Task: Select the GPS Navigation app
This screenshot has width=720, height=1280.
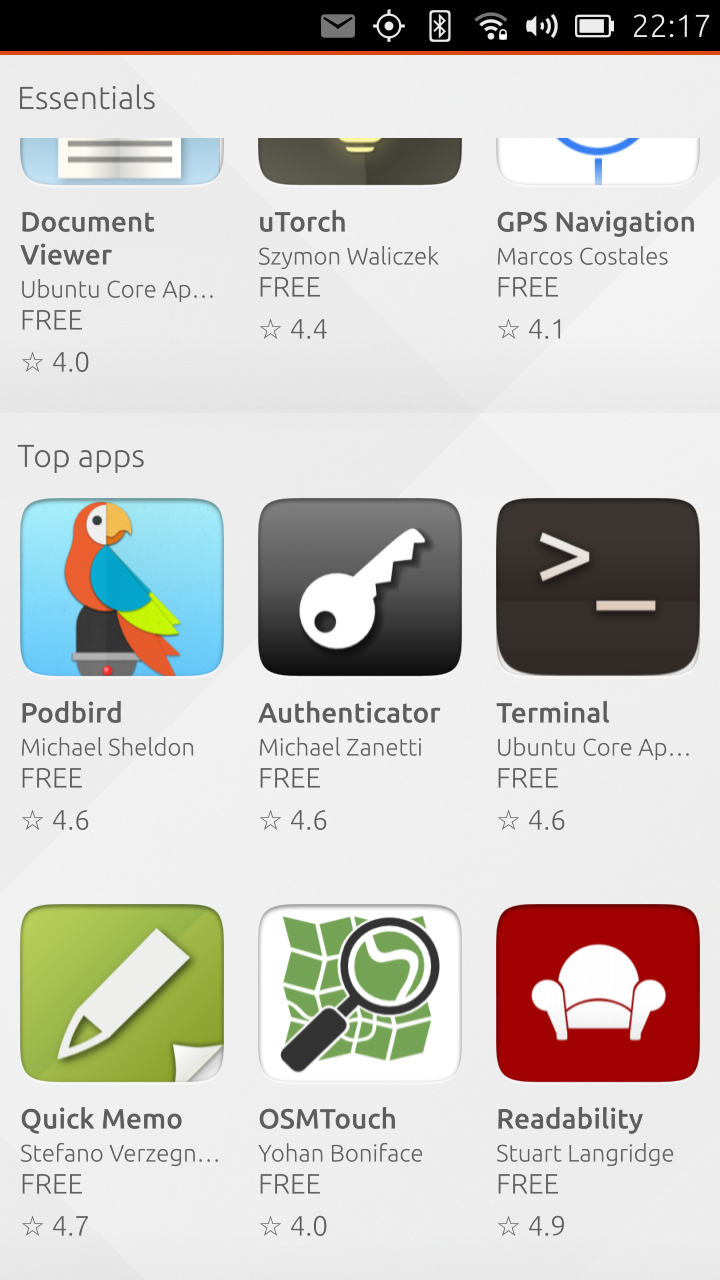Action: click(x=598, y=242)
